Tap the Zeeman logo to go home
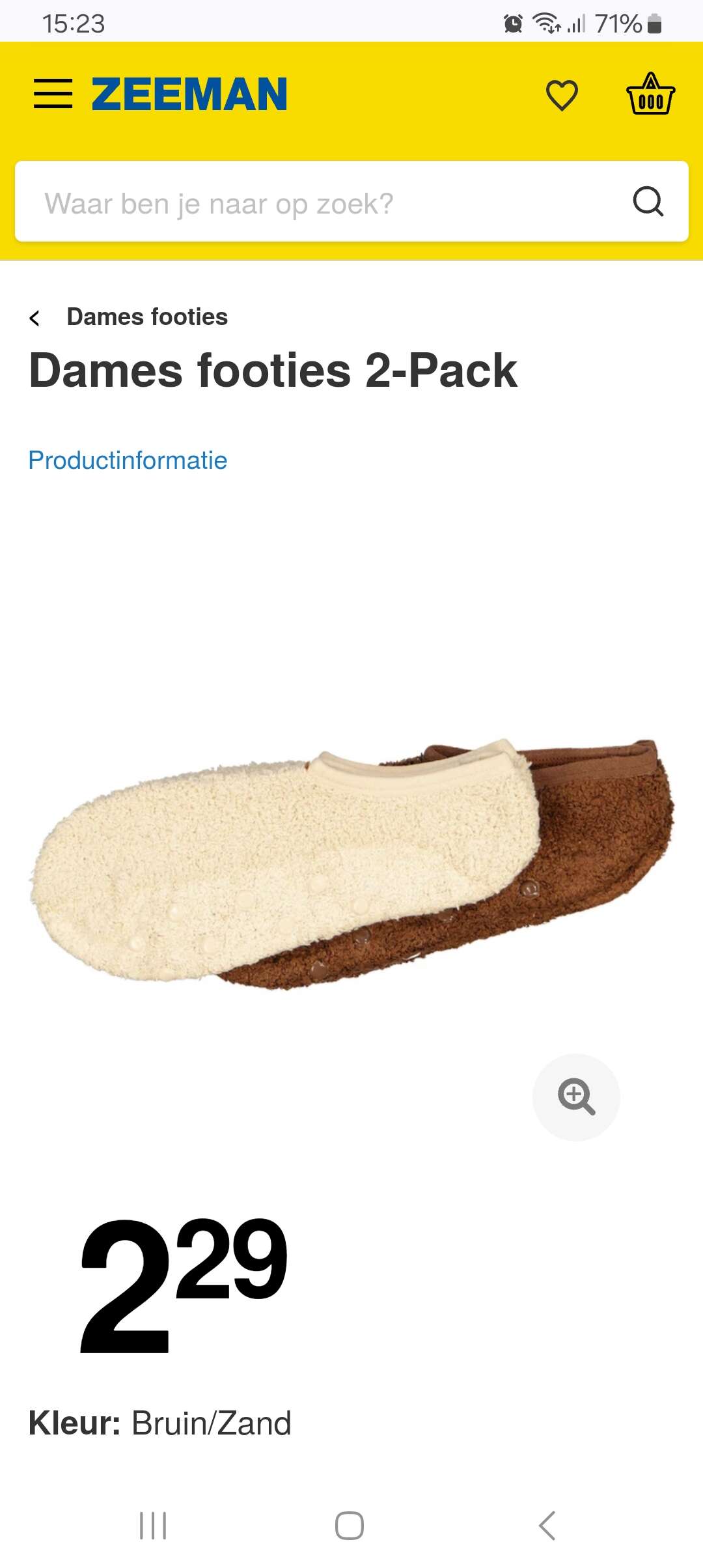Screen dimensions: 703x1568 tap(189, 94)
